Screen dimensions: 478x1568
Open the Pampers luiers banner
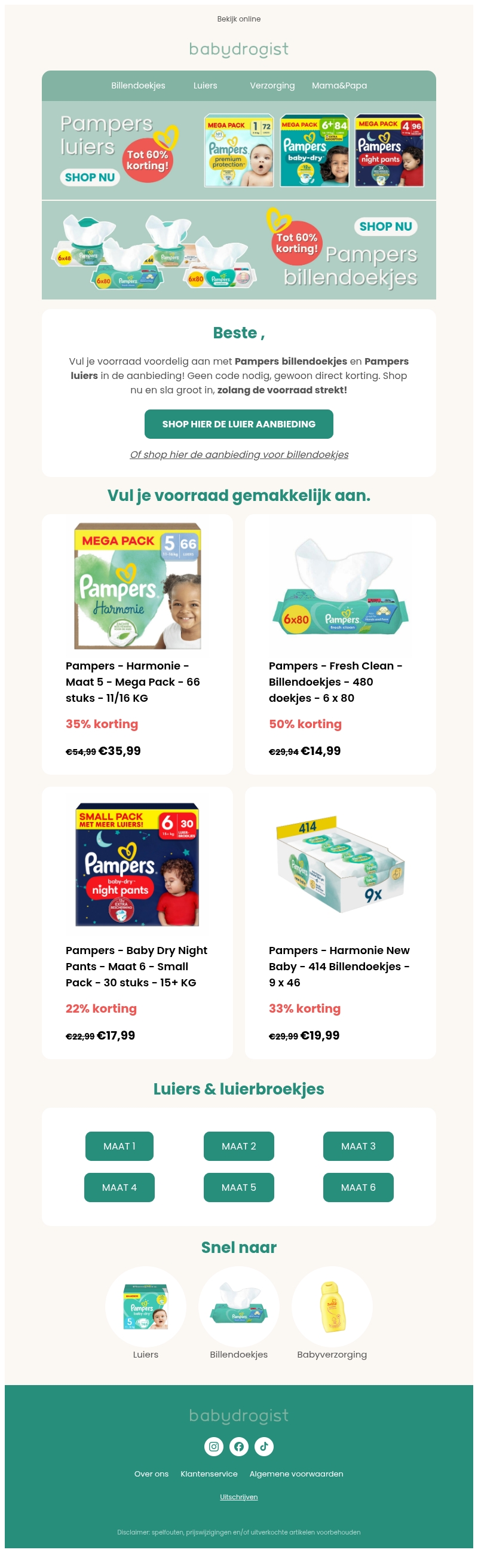pyautogui.click(x=238, y=151)
